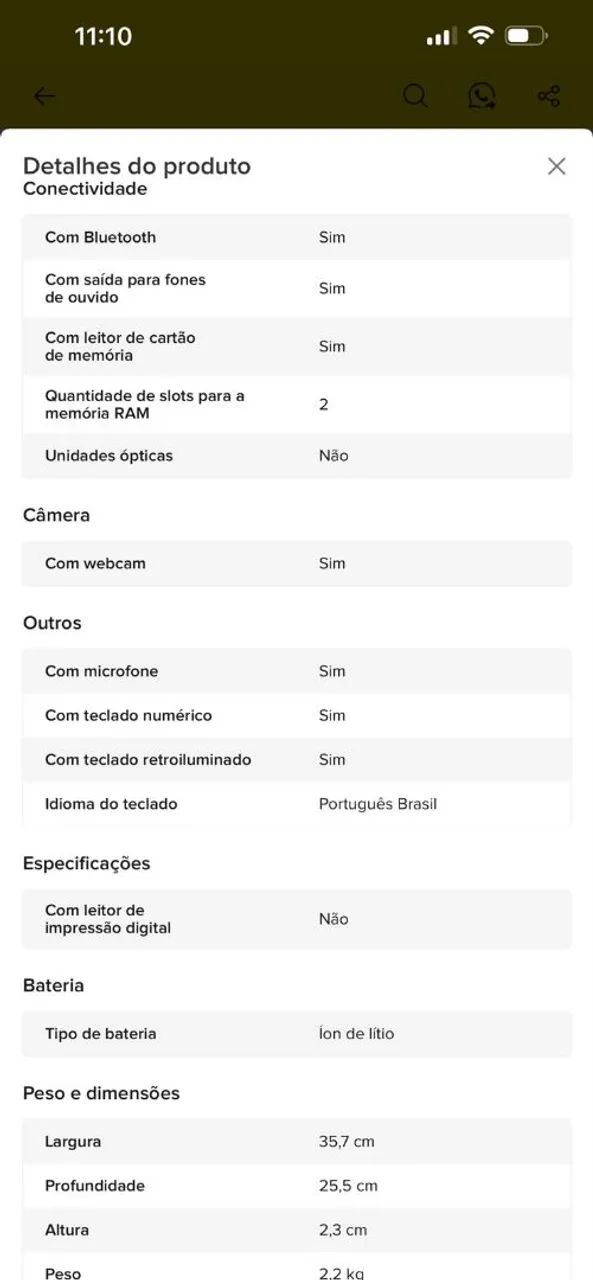
Task: Share this product
Action: coord(549,96)
